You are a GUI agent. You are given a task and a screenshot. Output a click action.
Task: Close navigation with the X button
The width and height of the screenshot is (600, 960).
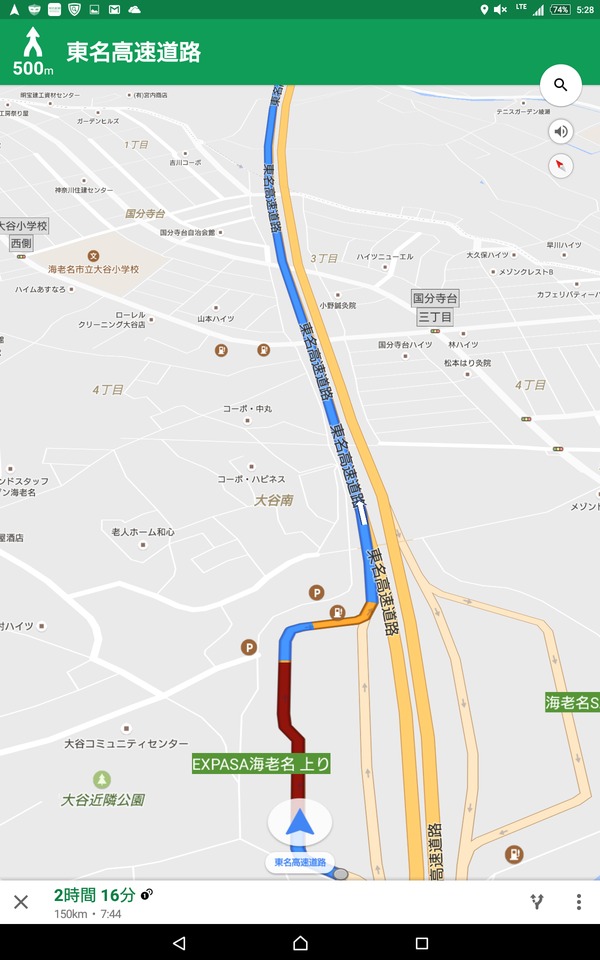click(21, 902)
